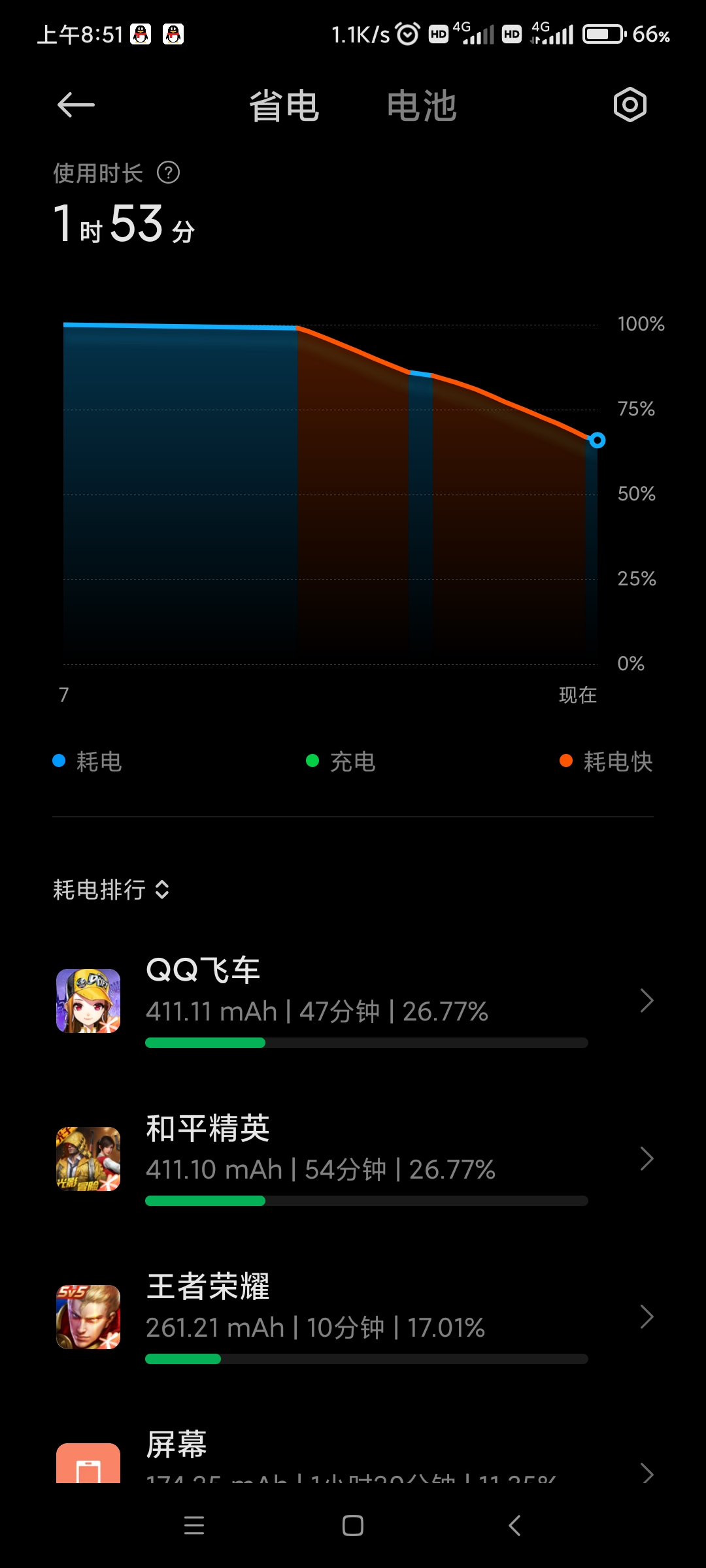Open the 屏幕 power usage details
Image resolution: width=706 pixels, height=1568 pixels.
(353, 1460)
